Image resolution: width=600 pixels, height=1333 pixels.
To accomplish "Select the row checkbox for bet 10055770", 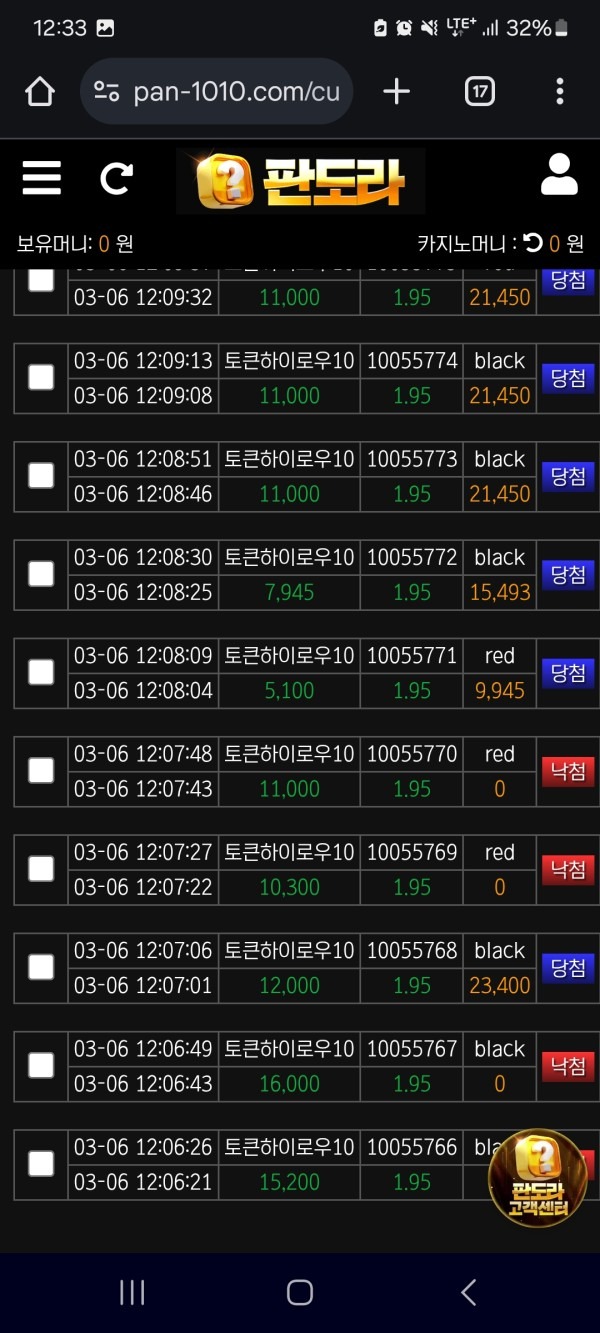I will [x=41, y=770].
